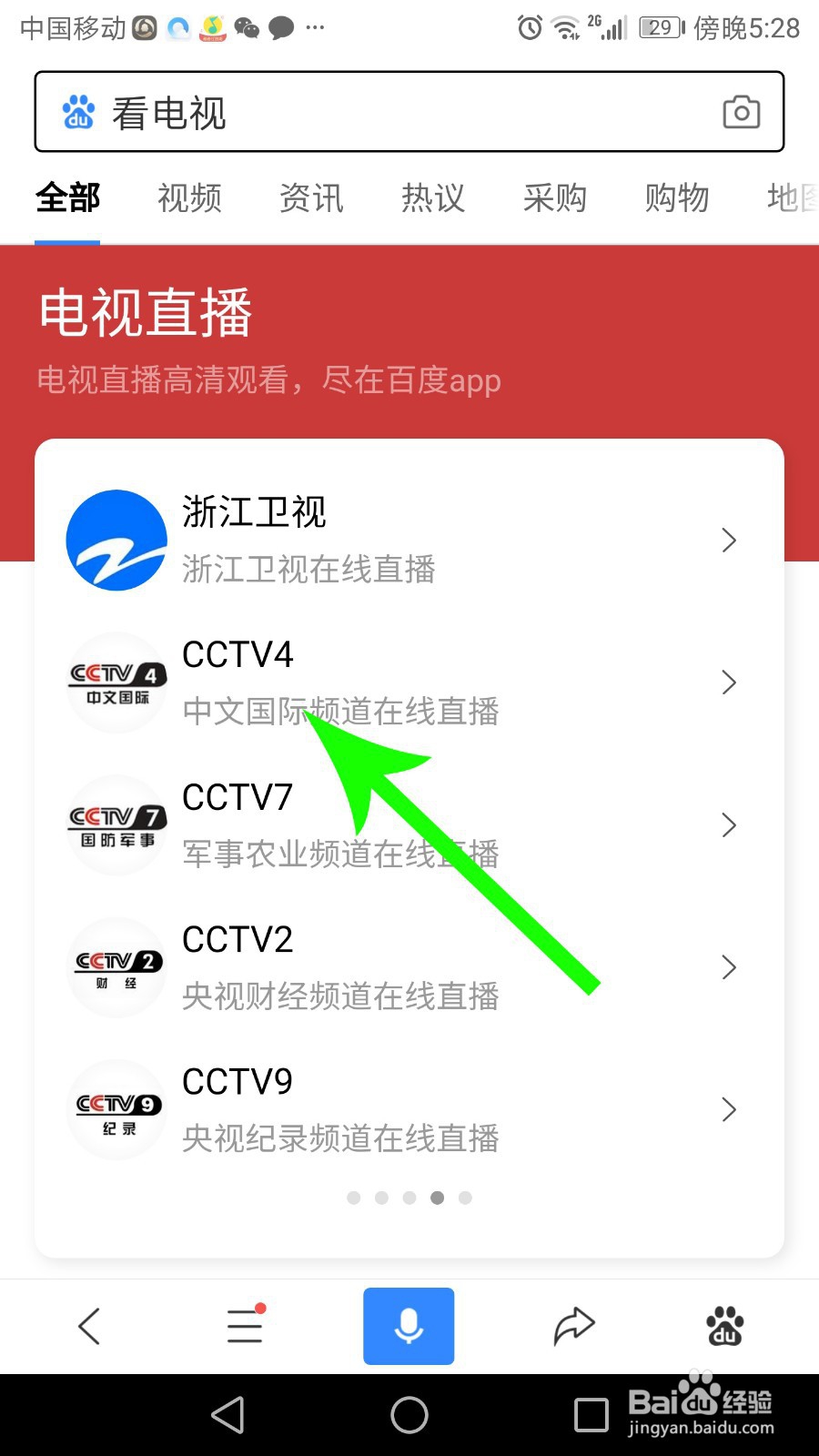Switch to the 视频 tab
This screenshot has width=819, height=1456.
[188, 198]
